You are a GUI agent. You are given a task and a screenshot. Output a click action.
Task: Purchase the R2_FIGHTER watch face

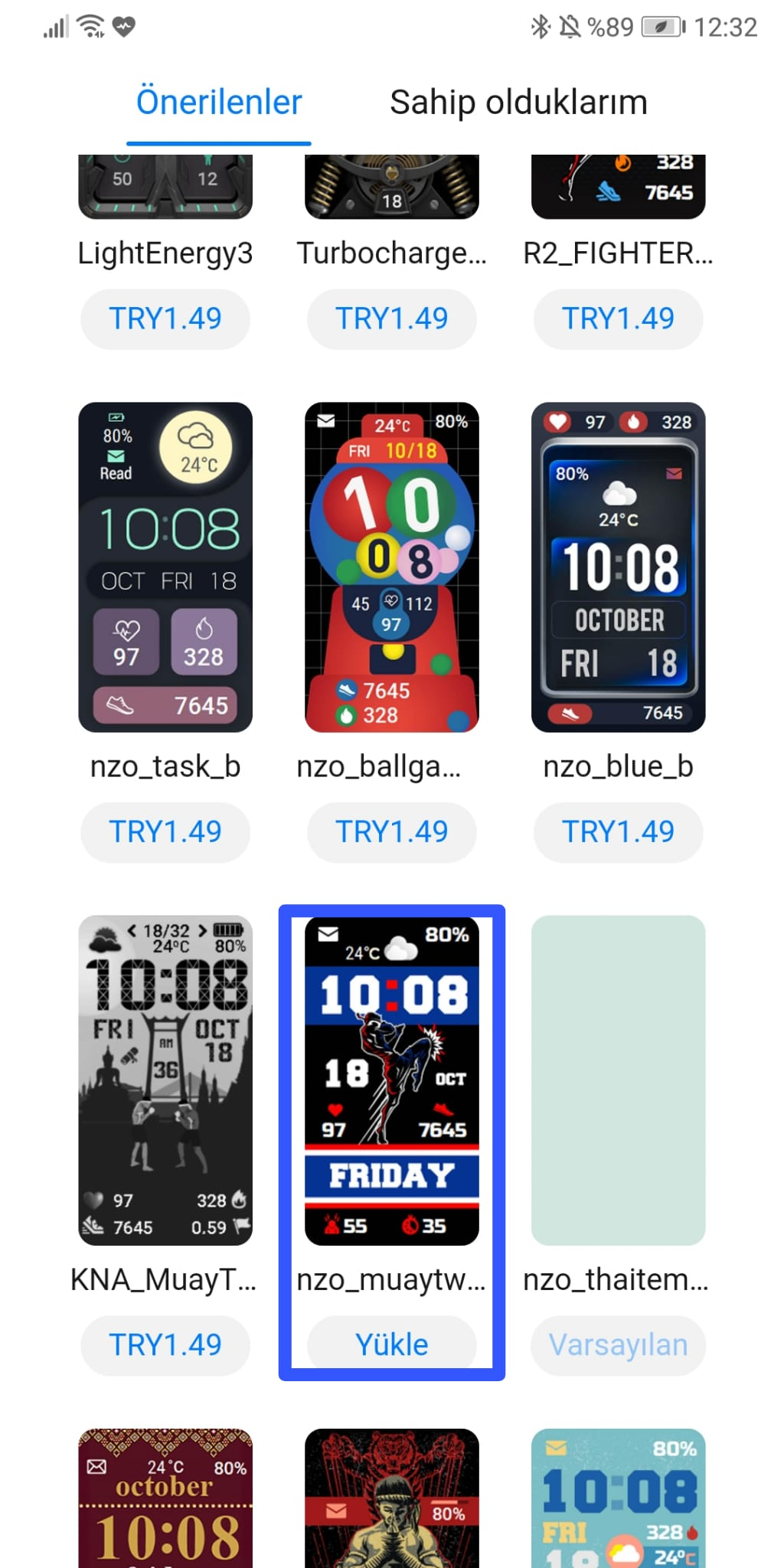(x=618, y=318)
